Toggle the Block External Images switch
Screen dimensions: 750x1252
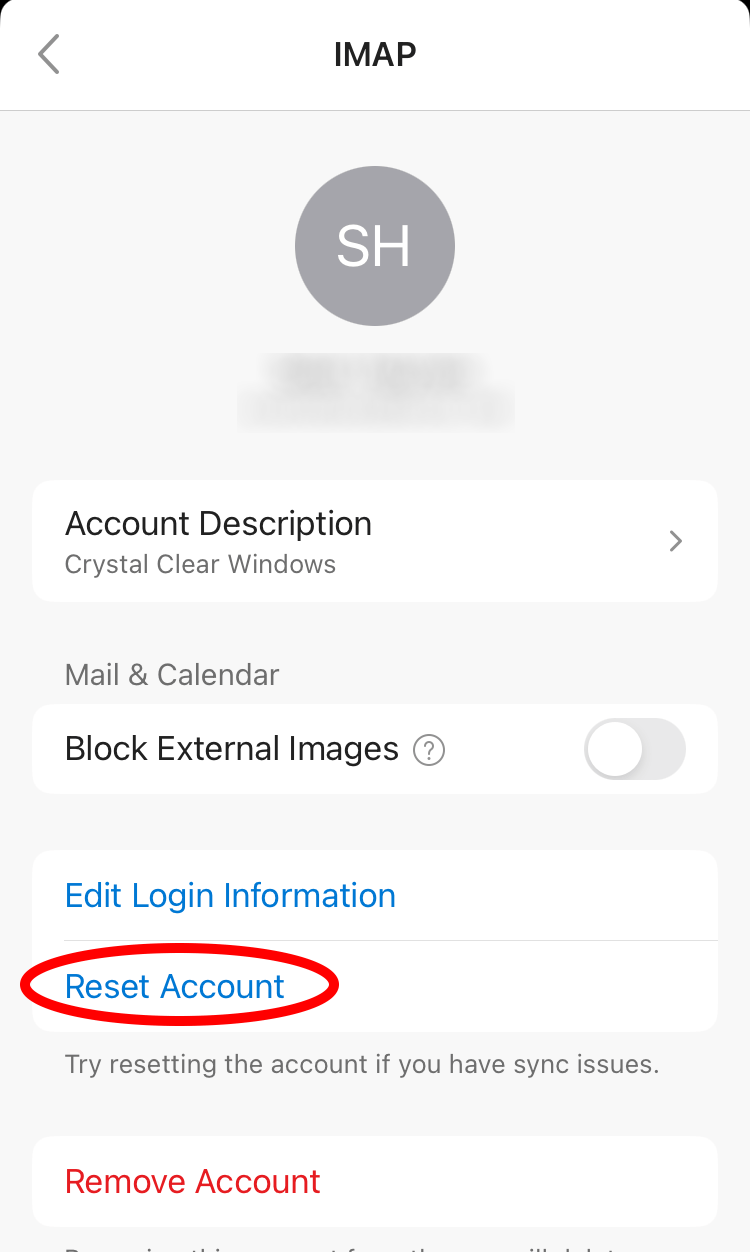635,749
